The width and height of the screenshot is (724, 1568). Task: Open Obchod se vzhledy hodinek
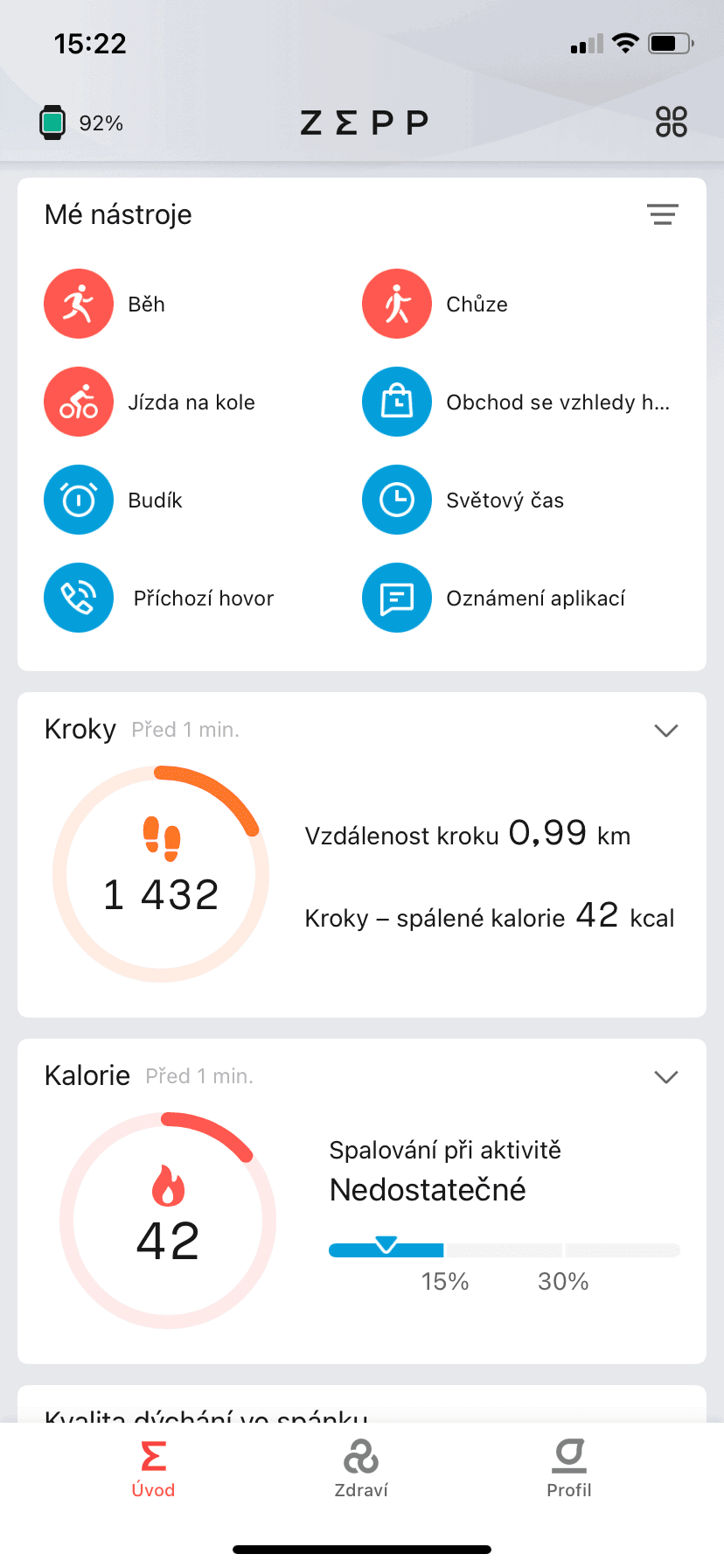[398, 402]
